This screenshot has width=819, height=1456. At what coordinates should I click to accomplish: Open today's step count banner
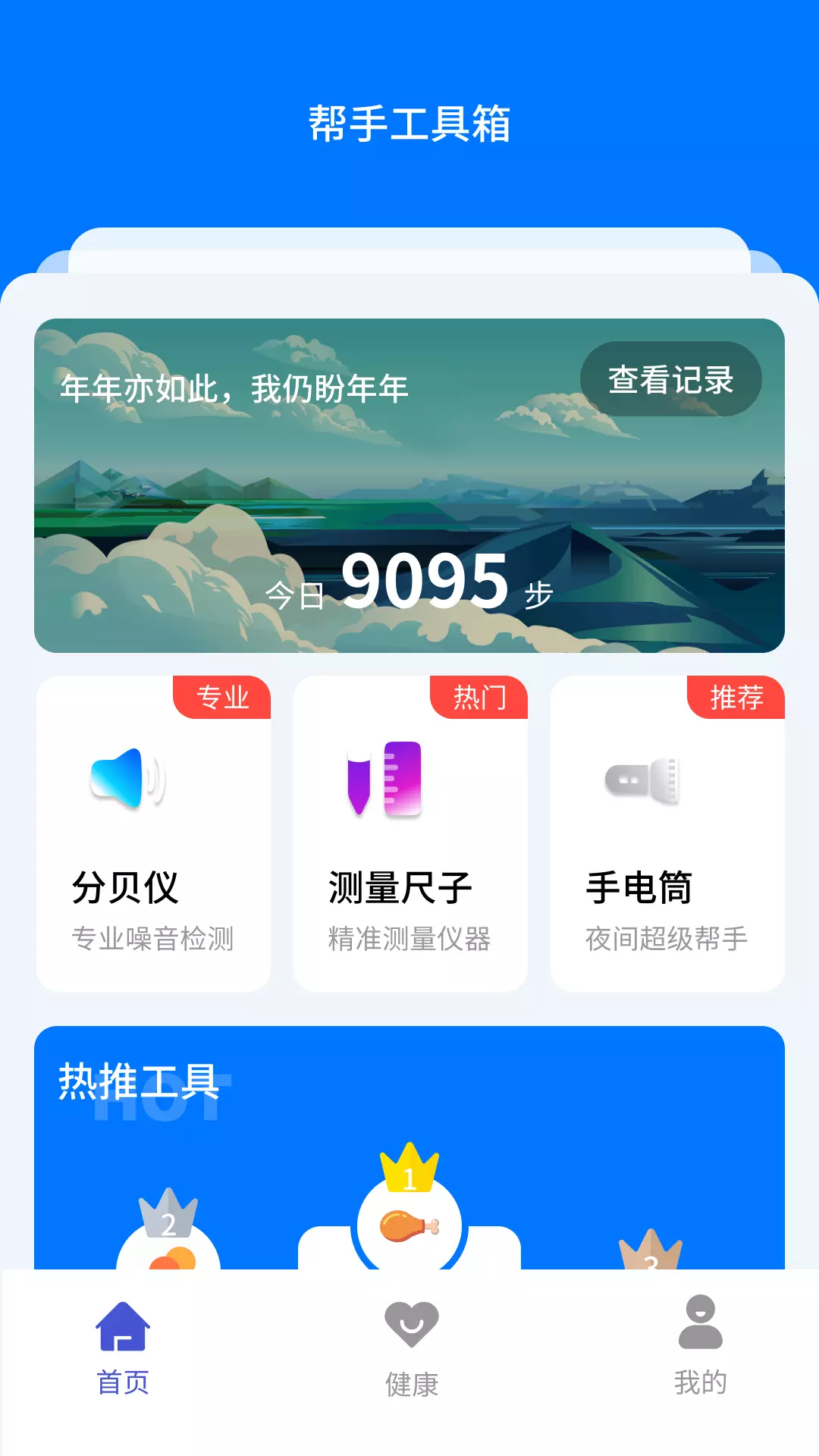point(409,485)
